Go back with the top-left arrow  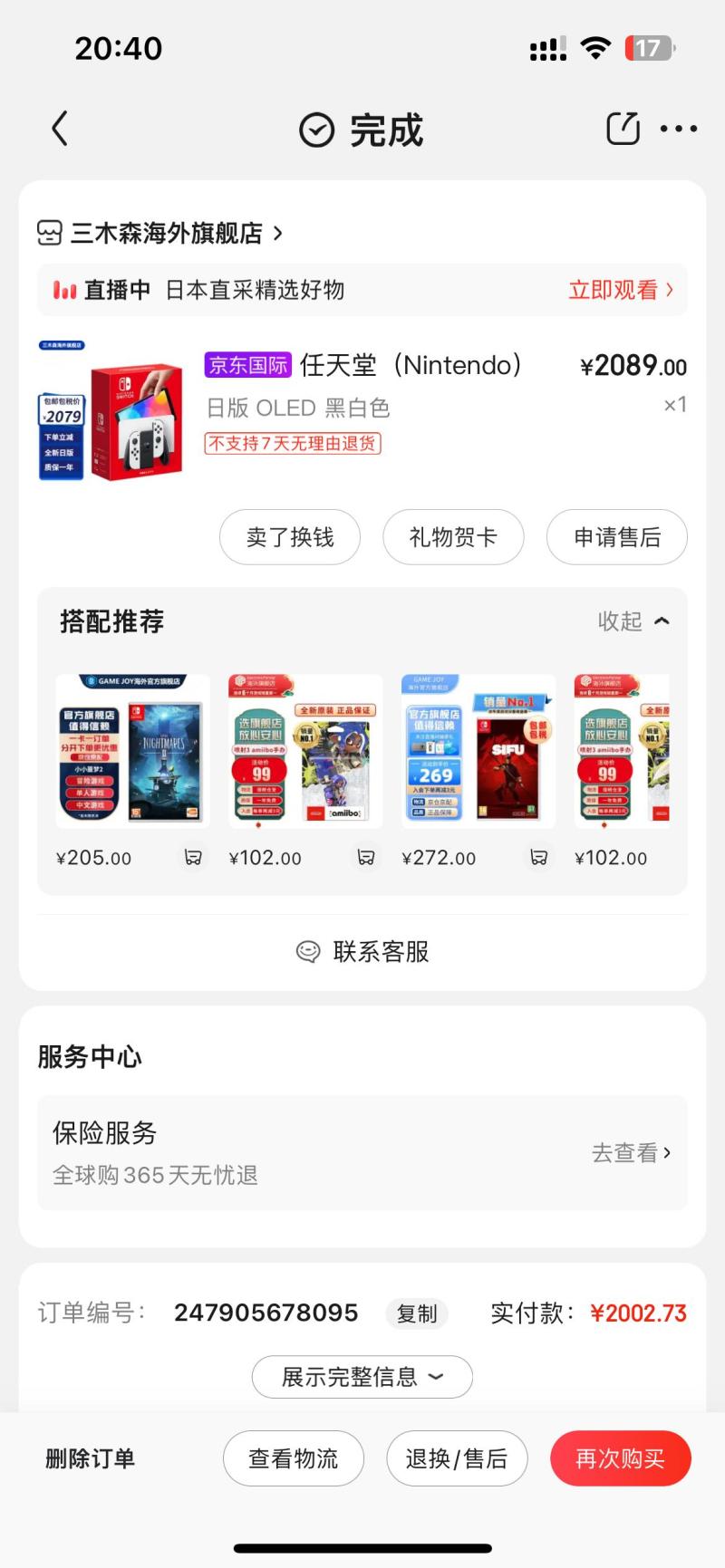60,129
